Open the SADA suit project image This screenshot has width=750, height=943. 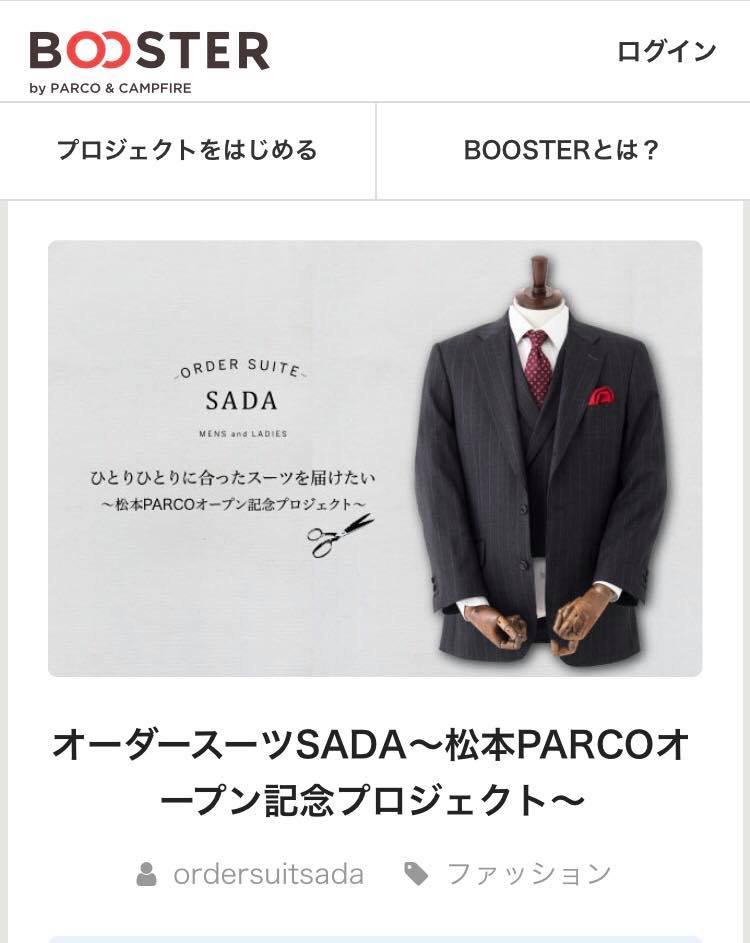[x=375, y=458]
